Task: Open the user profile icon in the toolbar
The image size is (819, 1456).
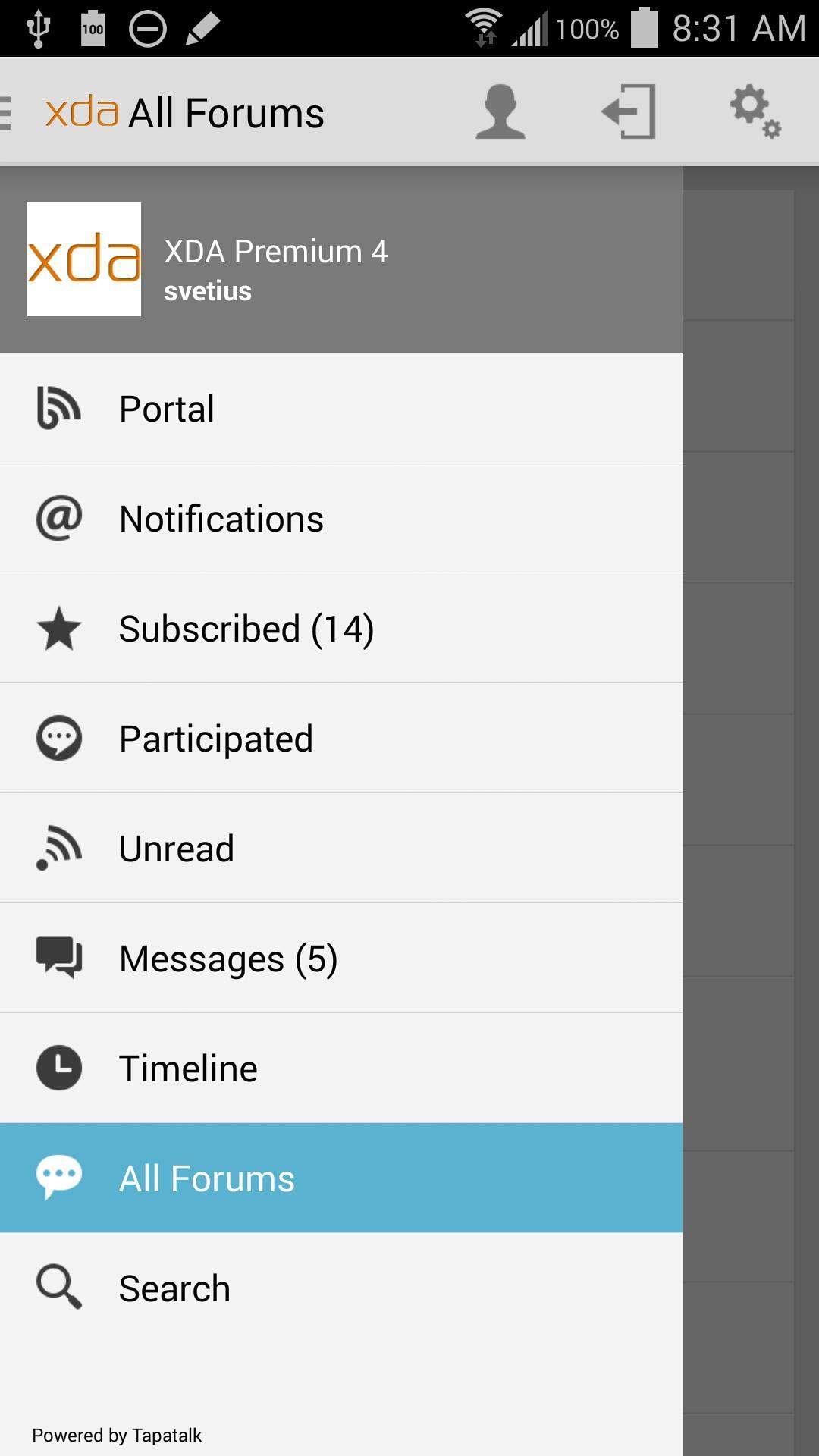Action: [500, 111]
